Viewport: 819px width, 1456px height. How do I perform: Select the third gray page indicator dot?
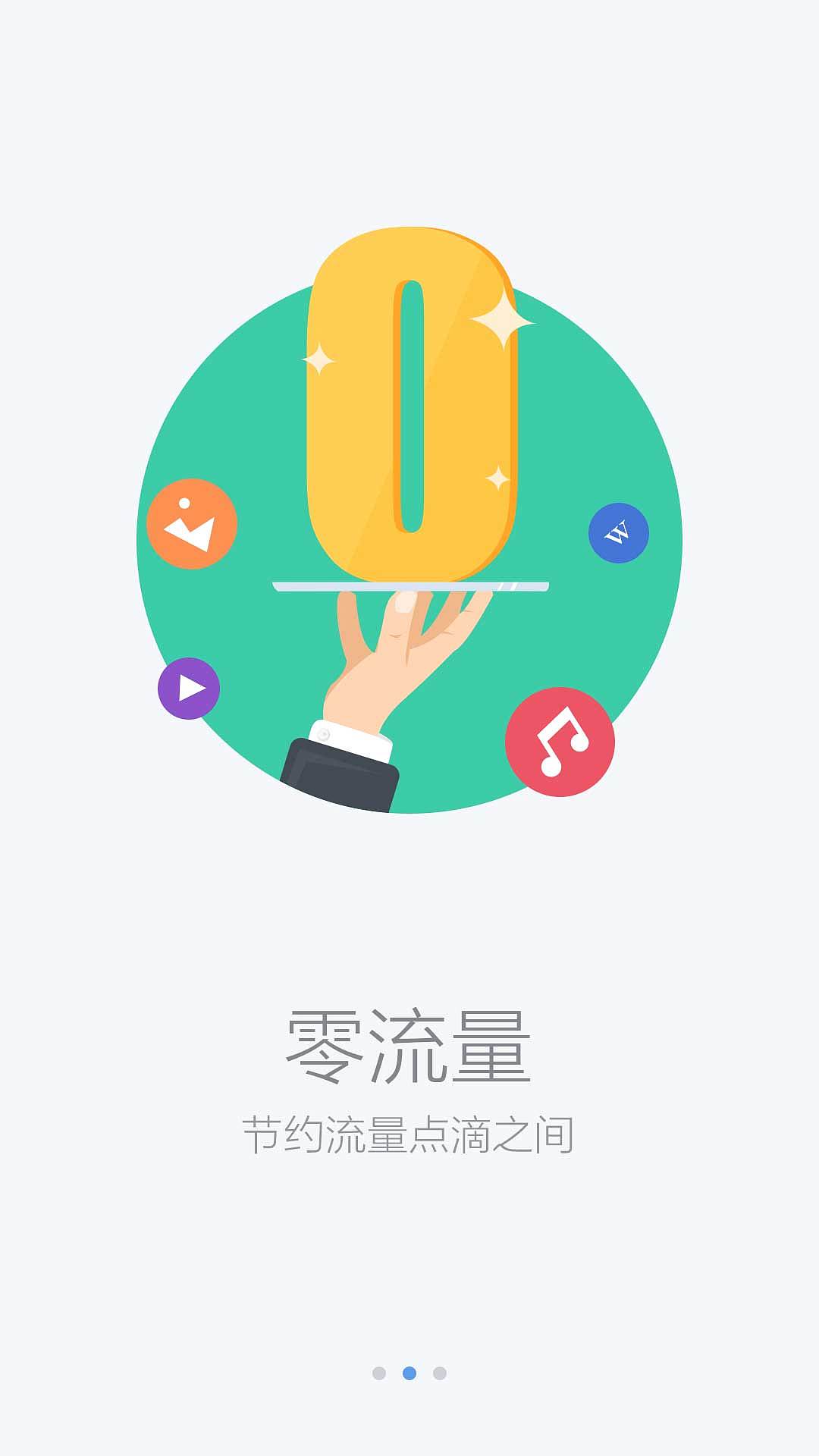click(x=440, y=1373)
